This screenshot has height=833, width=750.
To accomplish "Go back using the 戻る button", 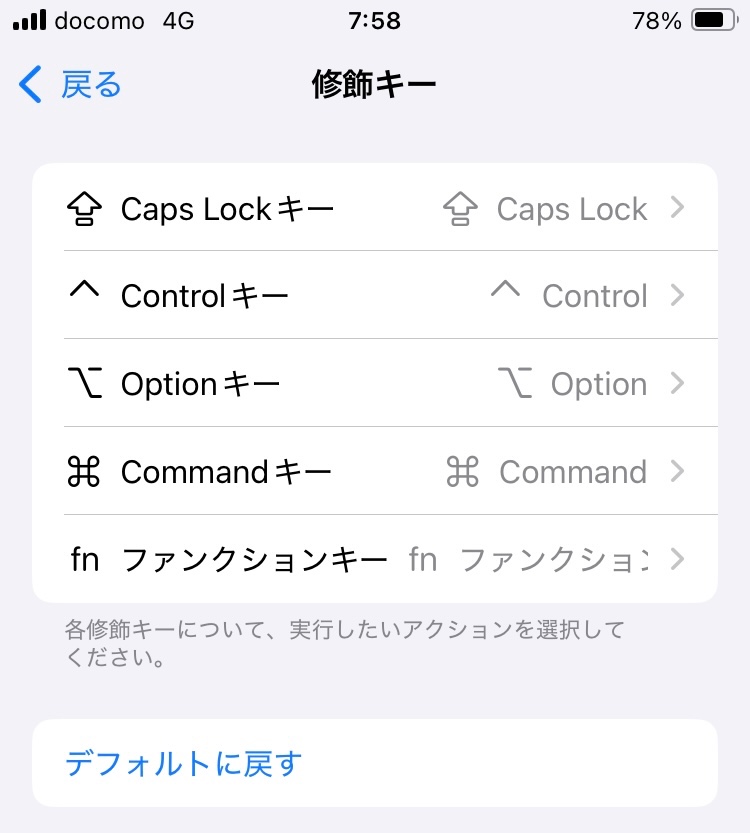I will [x=70, y=85].
